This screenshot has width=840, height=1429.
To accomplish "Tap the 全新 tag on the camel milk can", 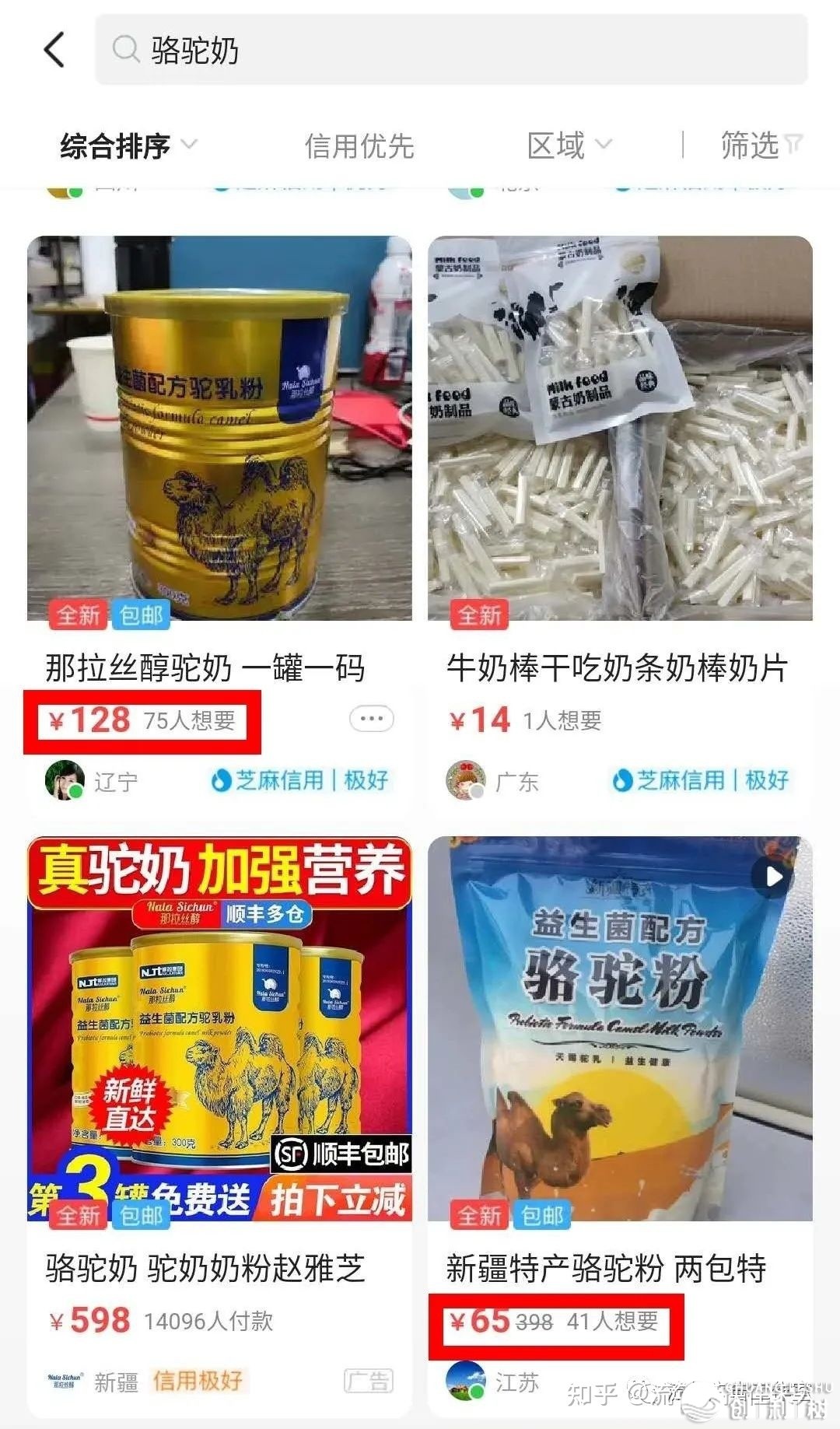I will 79,616.
